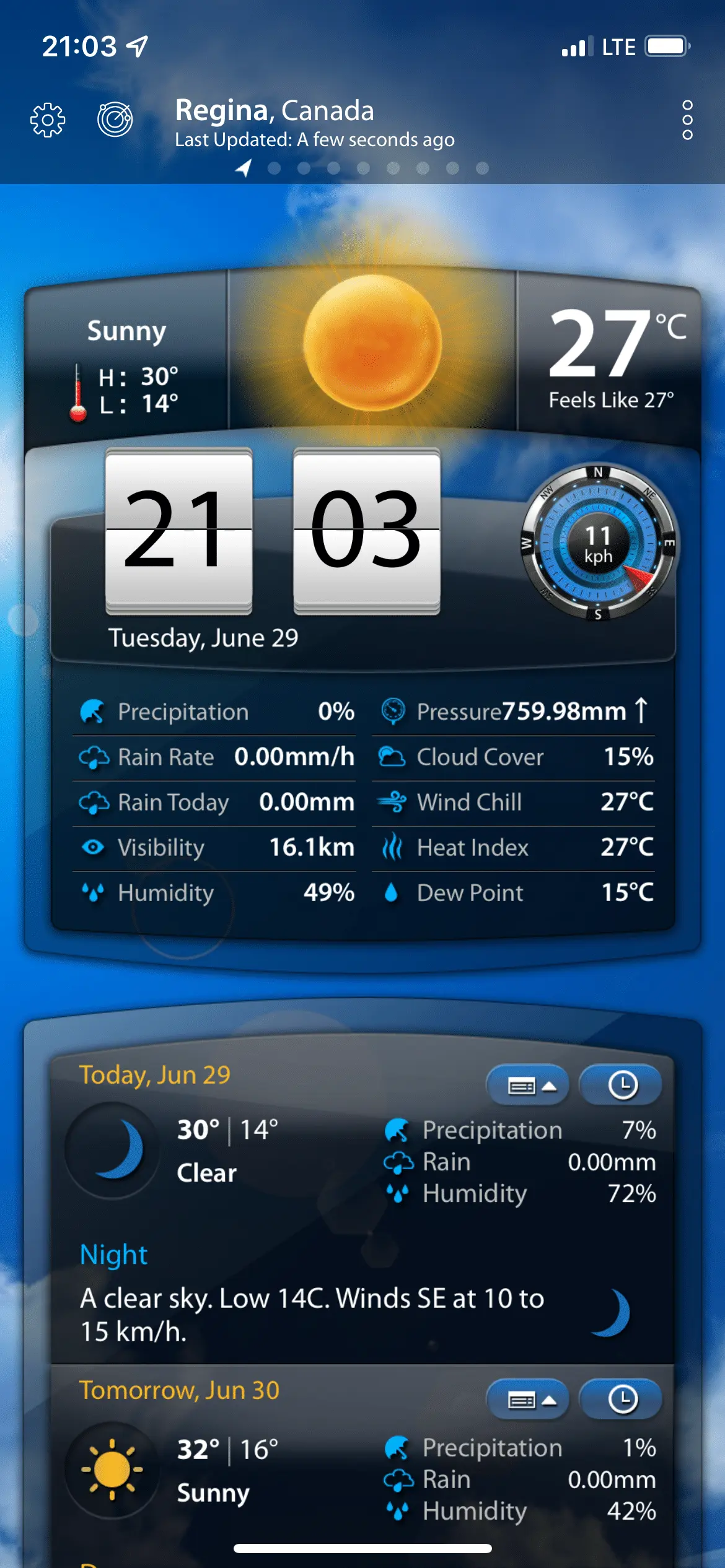This screenshot has height=1568, width=725.
Task: Open the settings gear
Action: 48,120
